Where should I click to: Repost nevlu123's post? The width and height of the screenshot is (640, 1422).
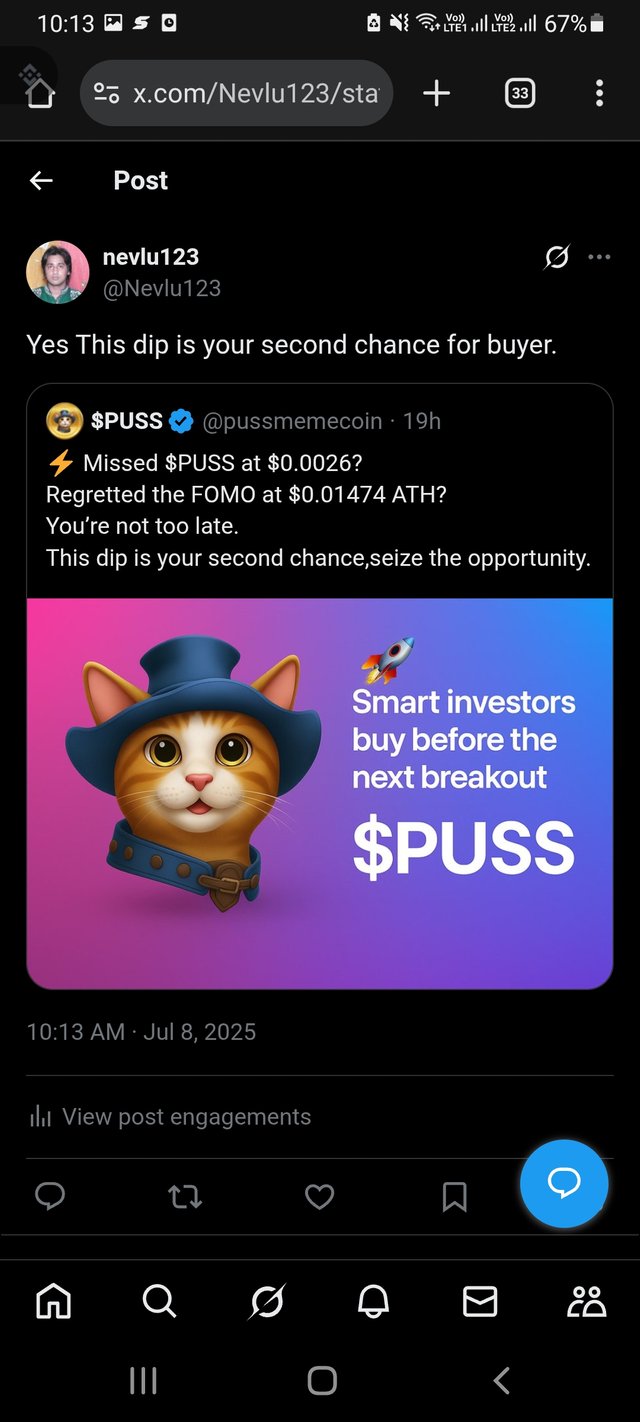(185, 1196)
